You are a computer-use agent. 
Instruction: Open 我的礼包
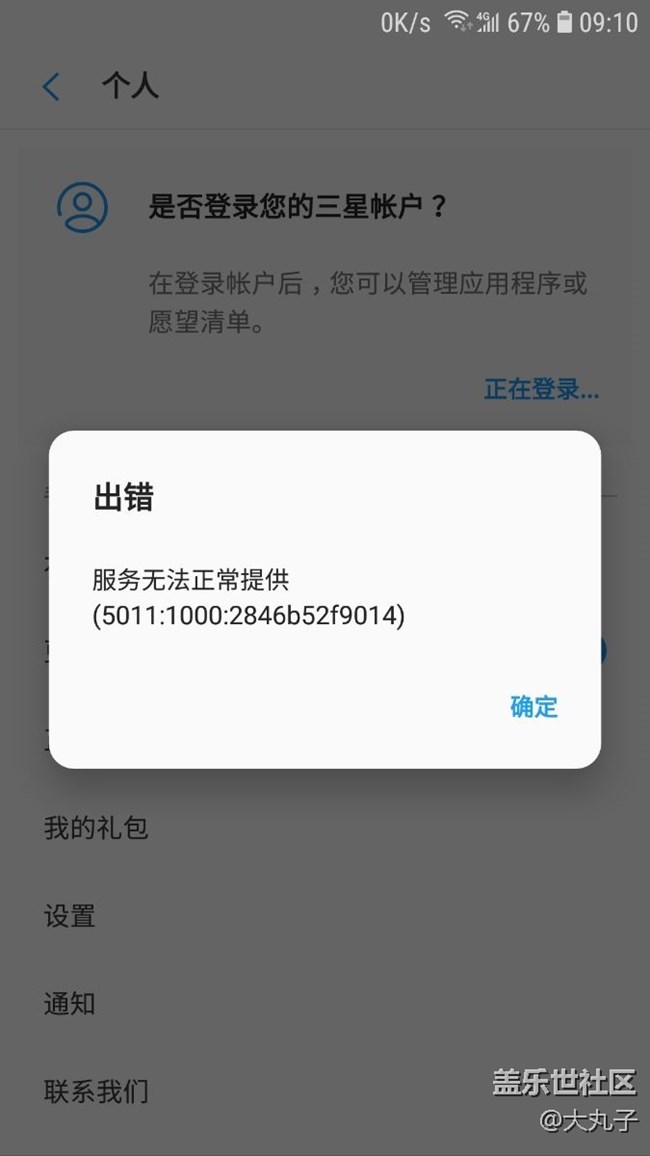coord(96,828)
